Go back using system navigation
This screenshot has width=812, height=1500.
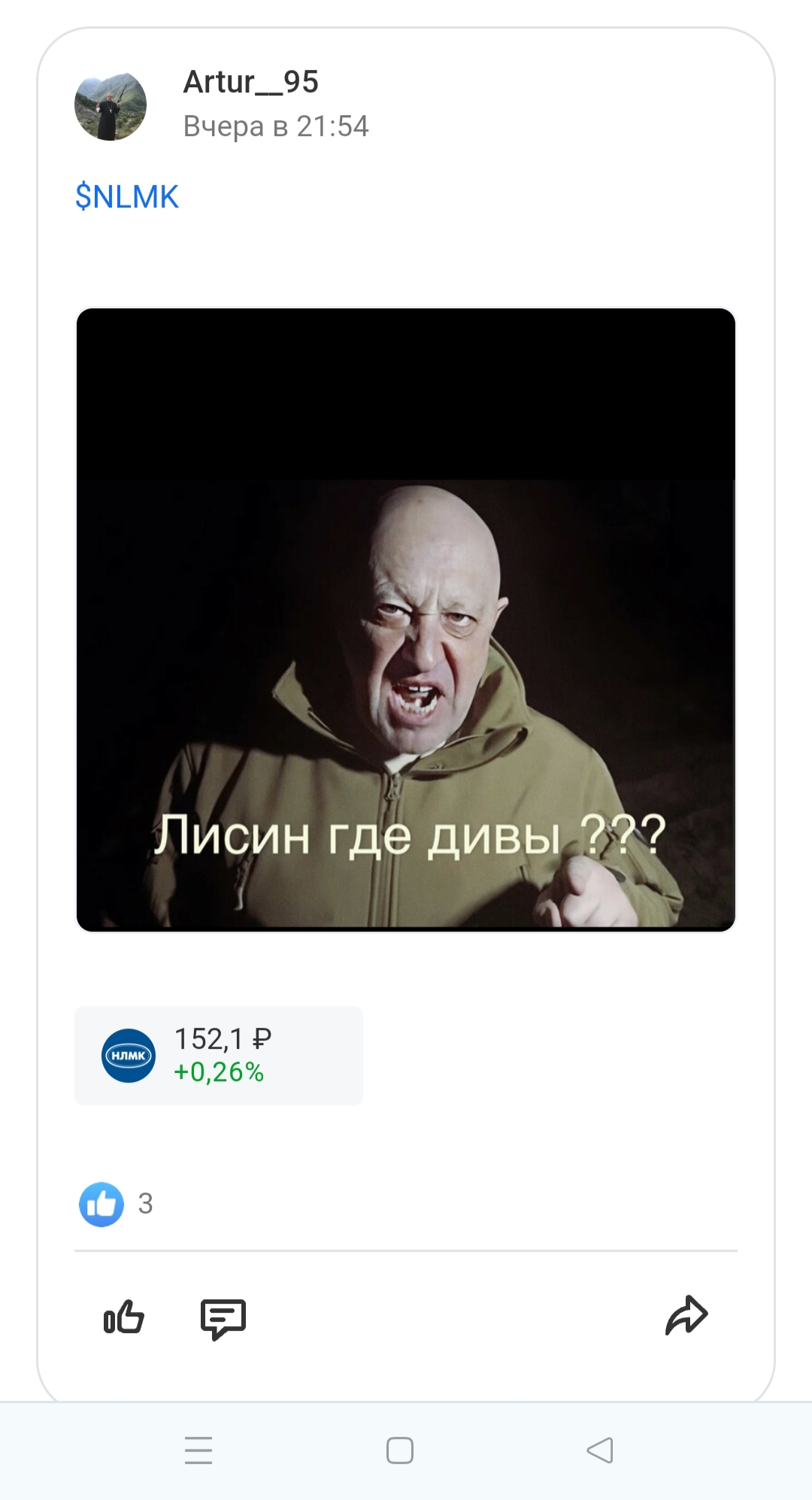[x=600, y=1450]
